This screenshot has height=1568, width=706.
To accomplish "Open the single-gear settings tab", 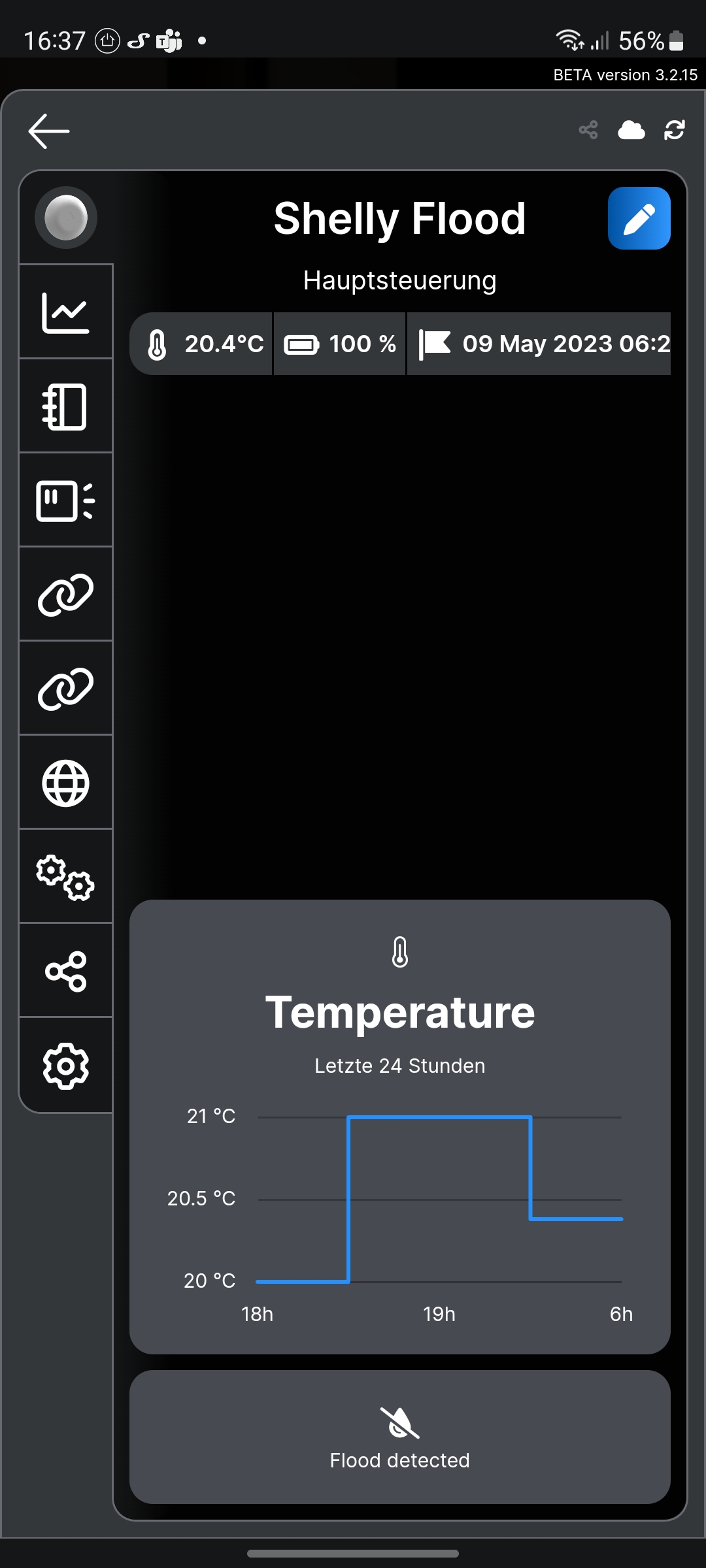I will [x=65, y=1066].
